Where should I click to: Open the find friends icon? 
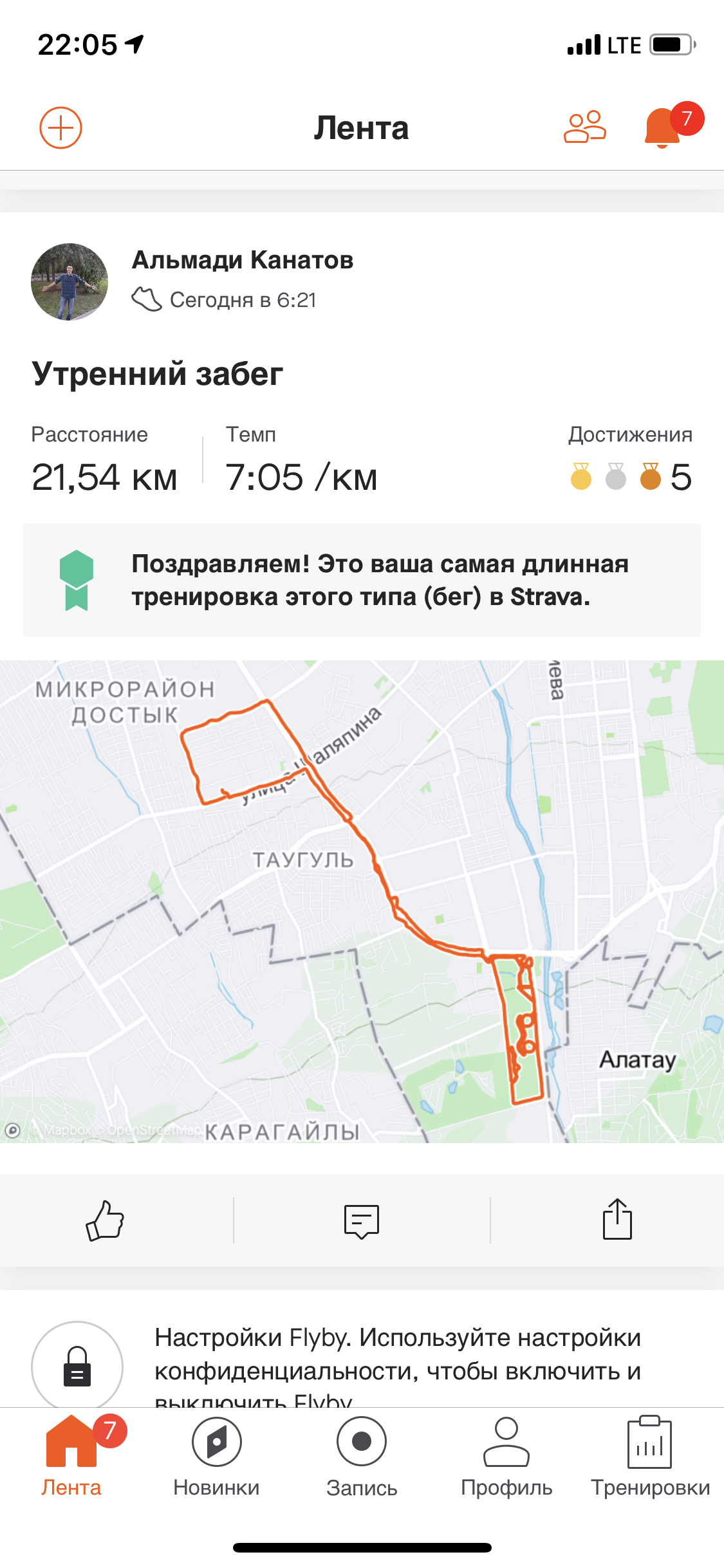coord(584,127)
